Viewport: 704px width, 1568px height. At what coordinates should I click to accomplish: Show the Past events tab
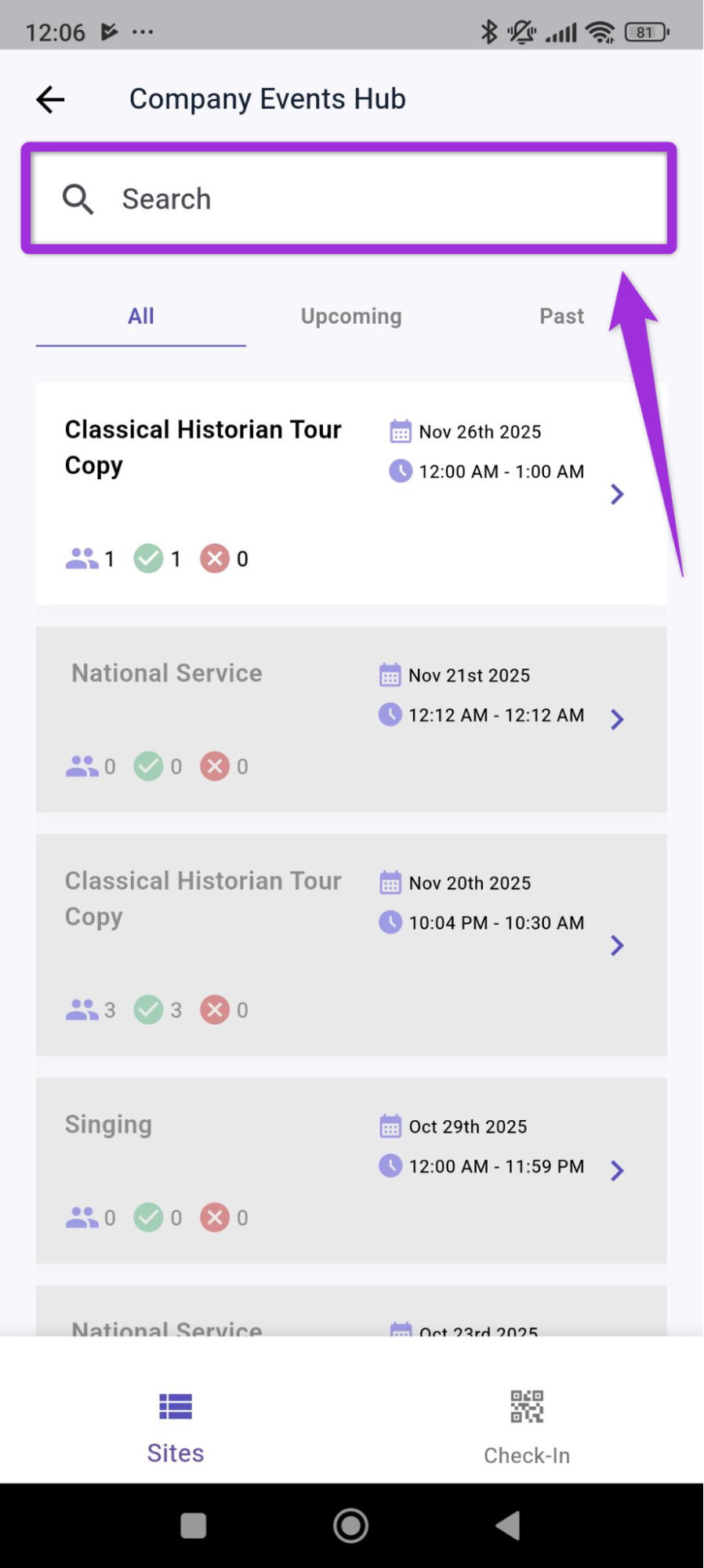[561, 316]
